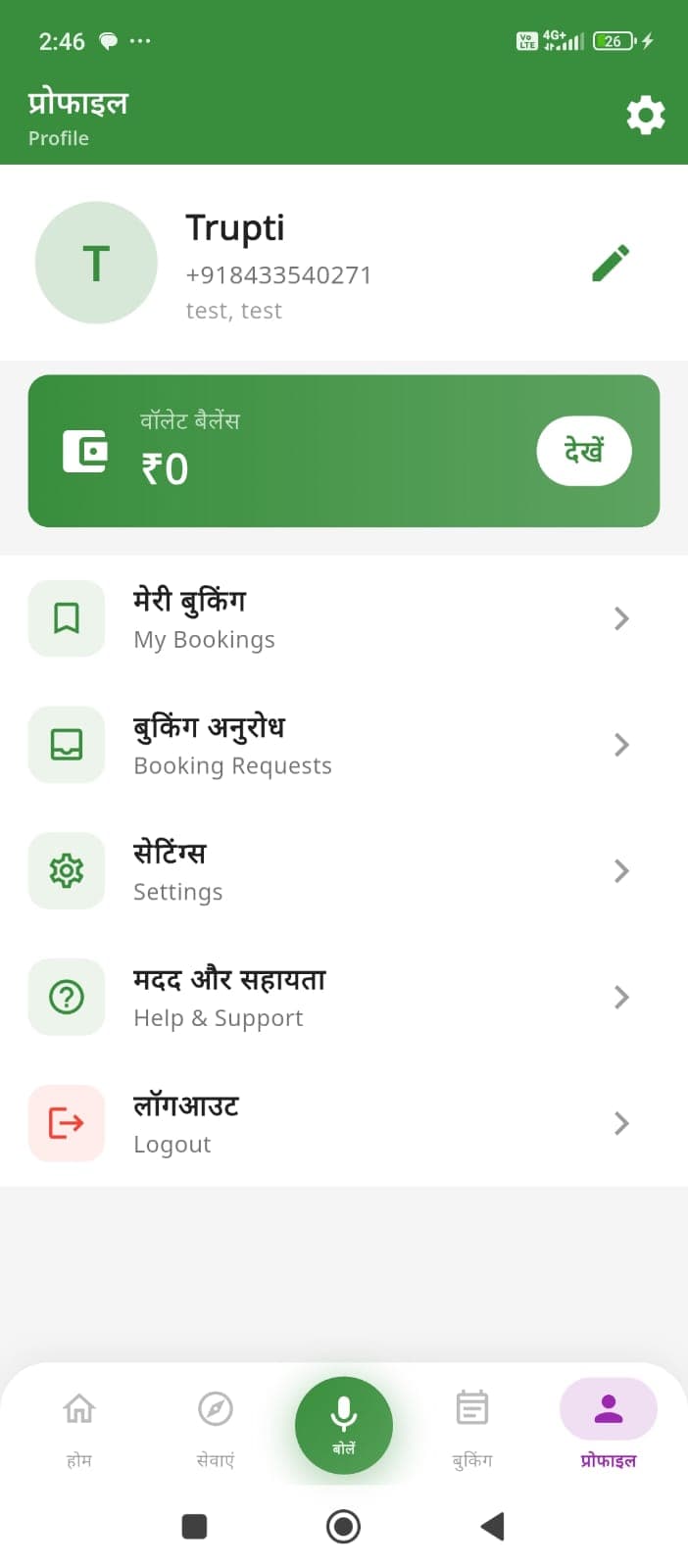Open the Settings row
Viewport: 688px width, 1568px height.
(343, 871)
